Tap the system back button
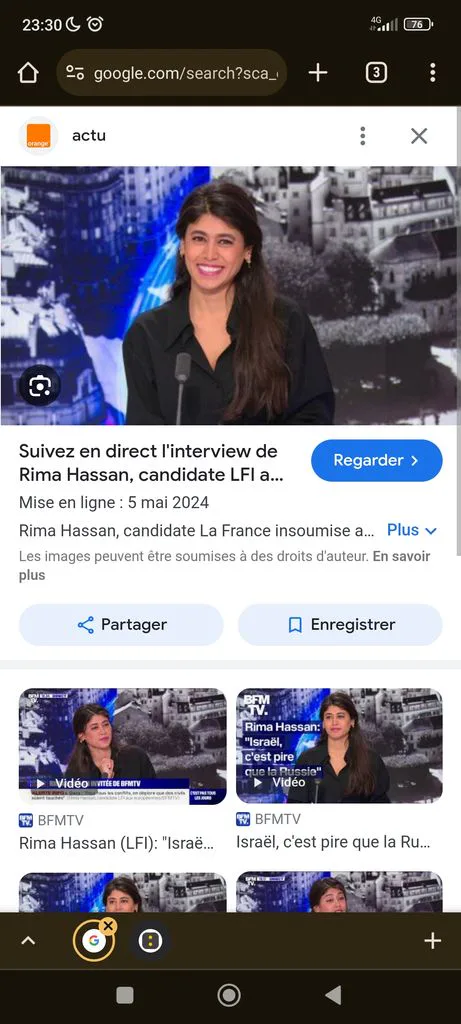 pyautogui.click(x=333, y=995)
